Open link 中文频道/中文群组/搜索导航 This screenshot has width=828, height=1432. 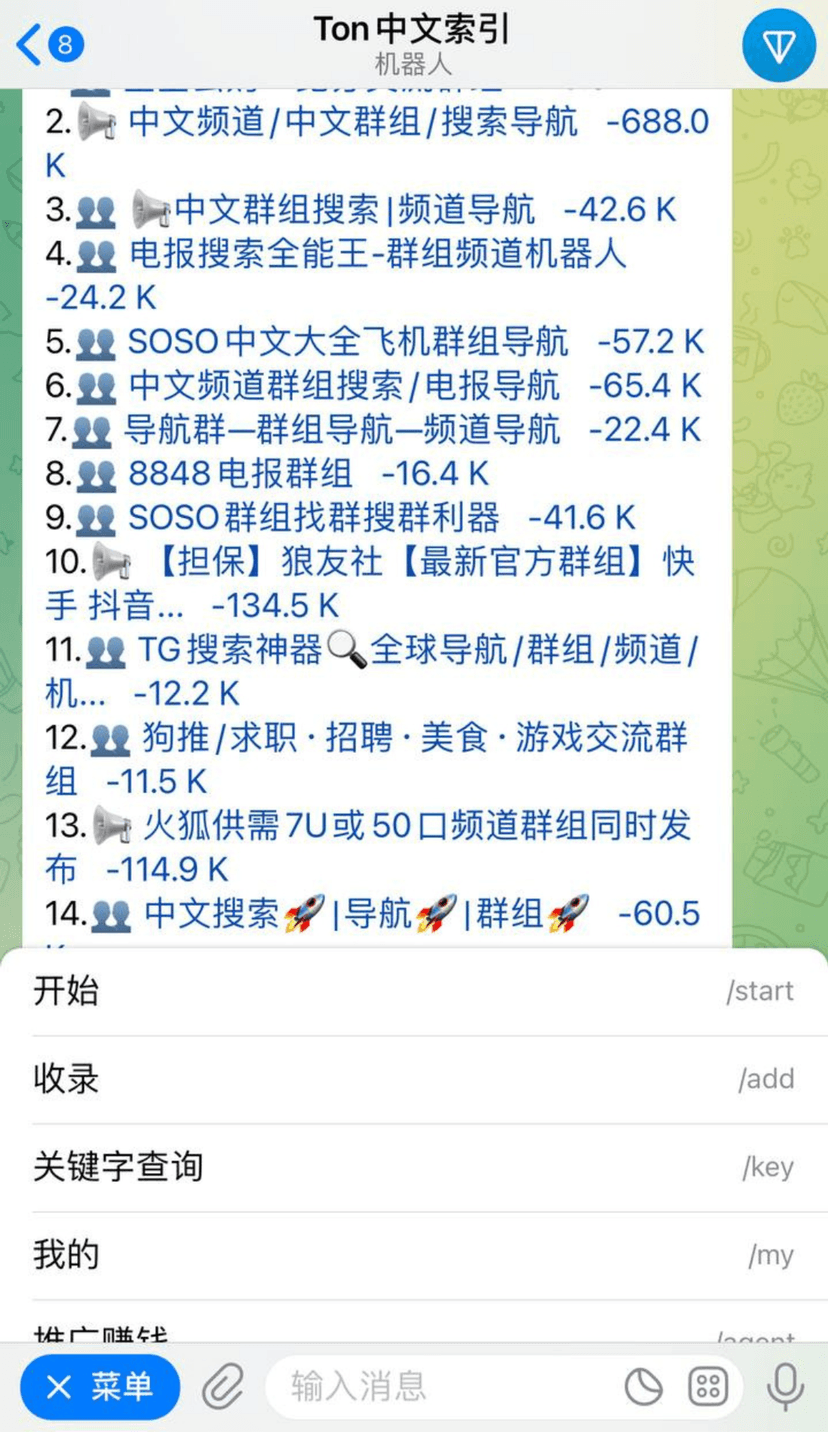pos(353,122)
